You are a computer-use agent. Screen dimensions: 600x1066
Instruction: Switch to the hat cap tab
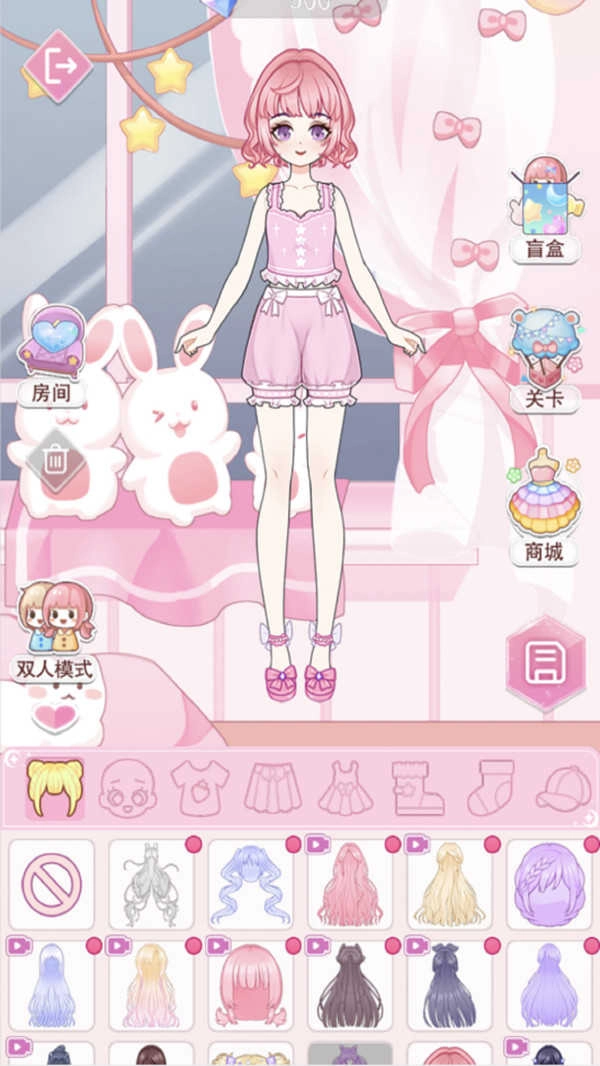[x=563, y=788]
